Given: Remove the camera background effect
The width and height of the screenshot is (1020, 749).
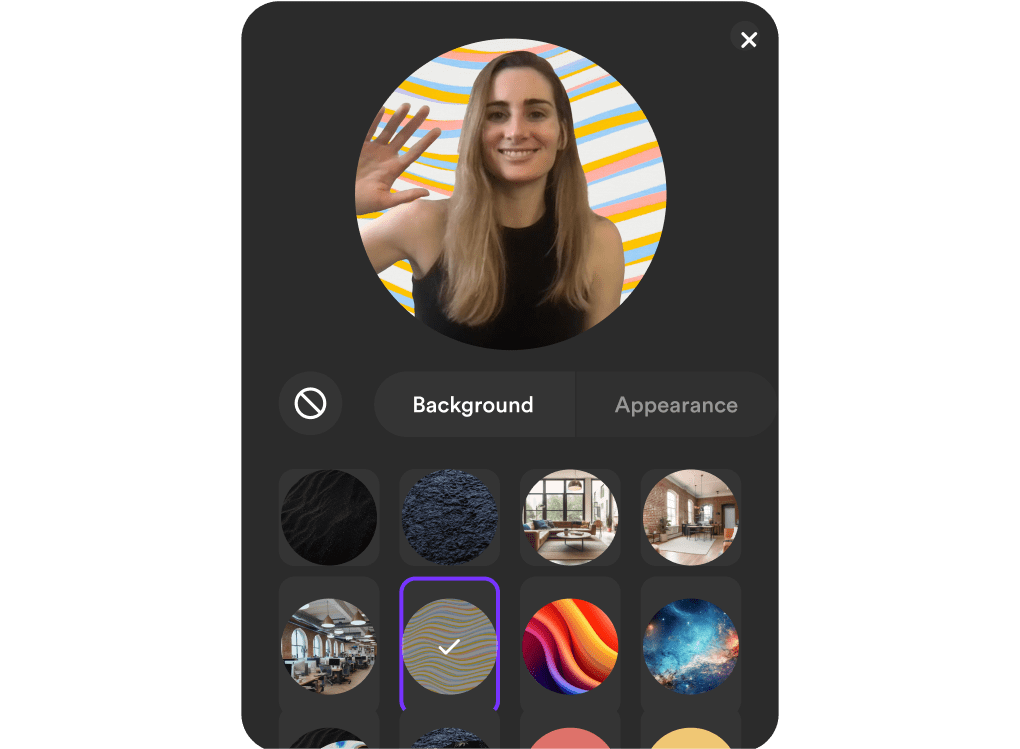Looking at the screenshot, I should click(x=310, y=404).
